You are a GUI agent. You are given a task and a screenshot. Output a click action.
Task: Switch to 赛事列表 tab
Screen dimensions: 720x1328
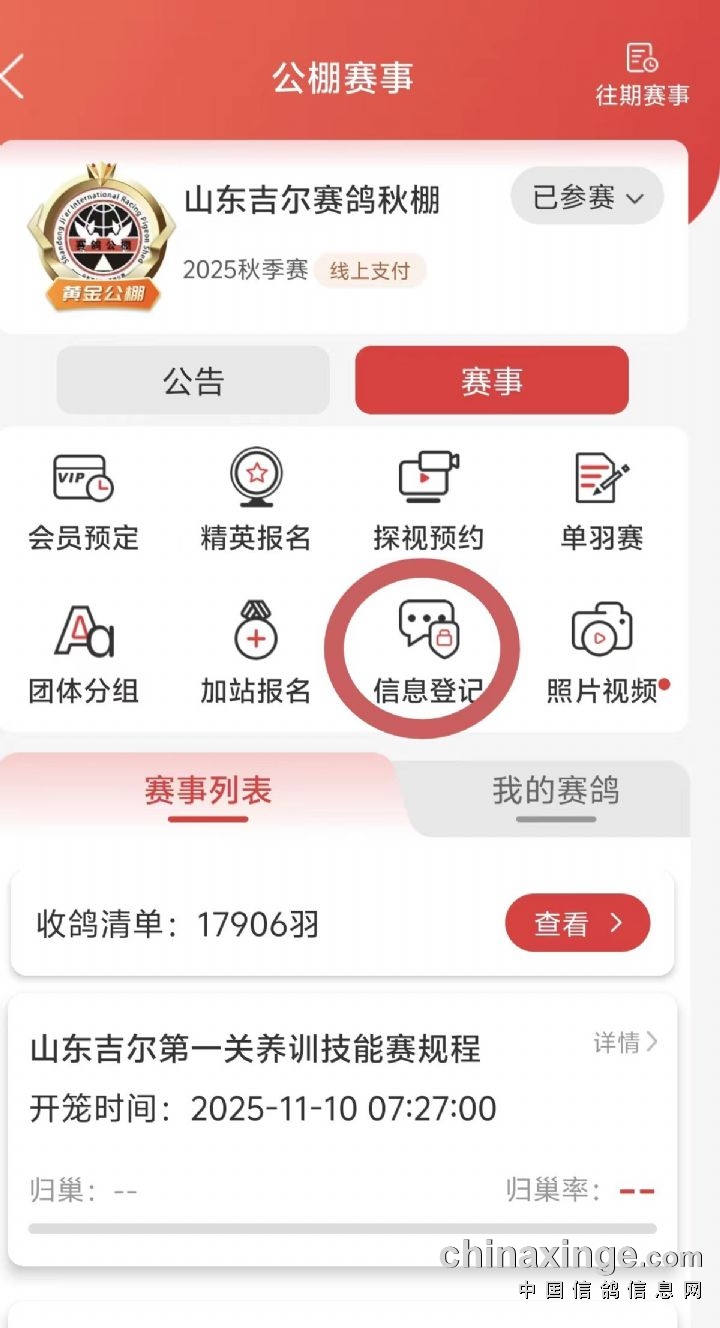(208, 792)
